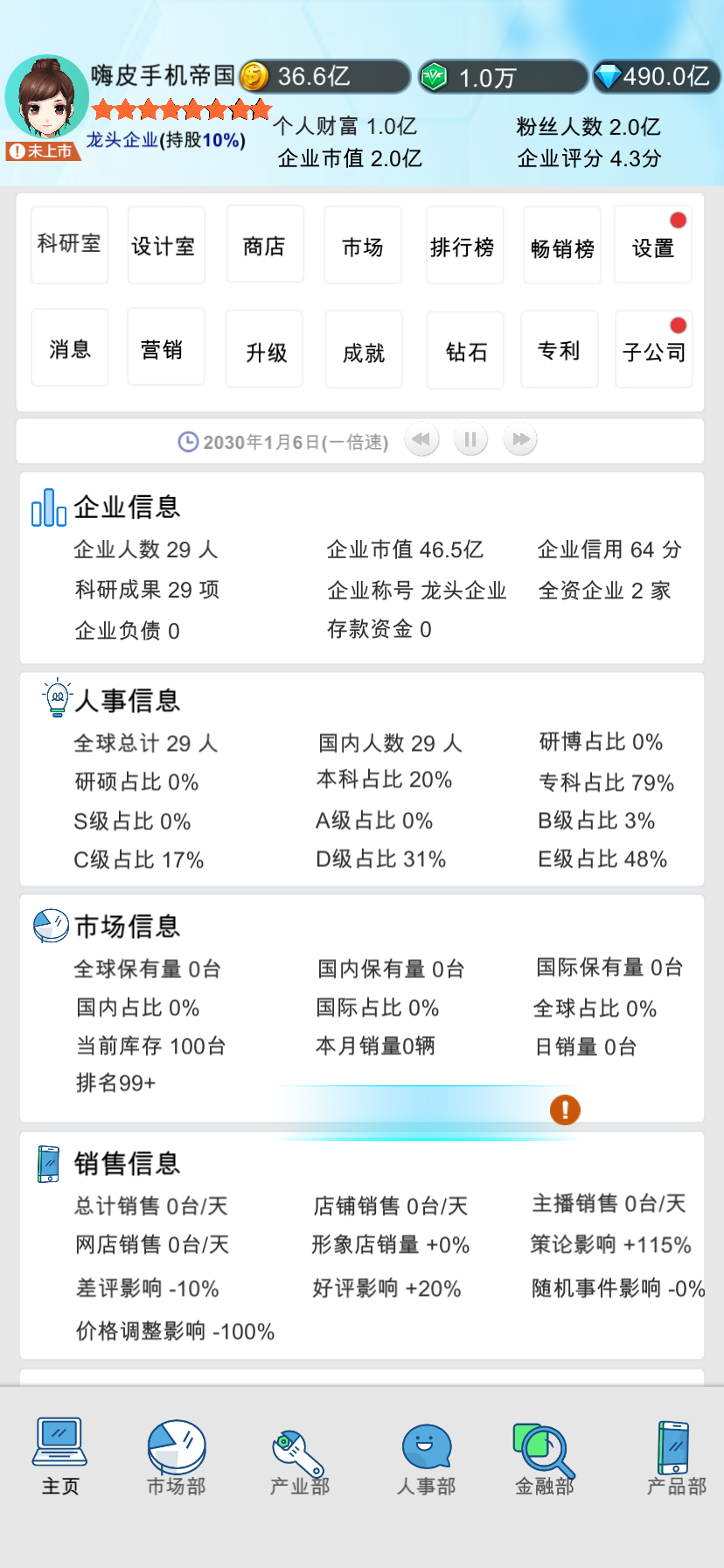Switch to the 产业部 tab
This screenshot has height=1568, width=724.
pyautogui.click(x=299, y=1458)
